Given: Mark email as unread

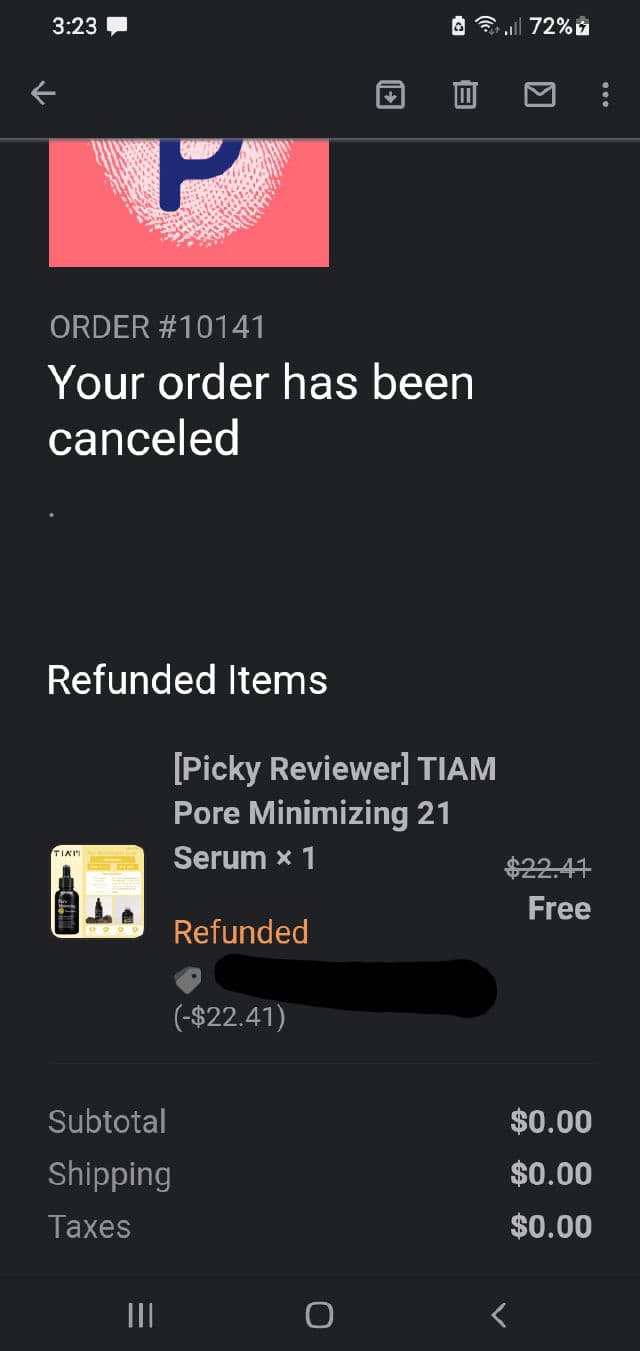Looking at the screenshot, I should [x=540, y=95].
